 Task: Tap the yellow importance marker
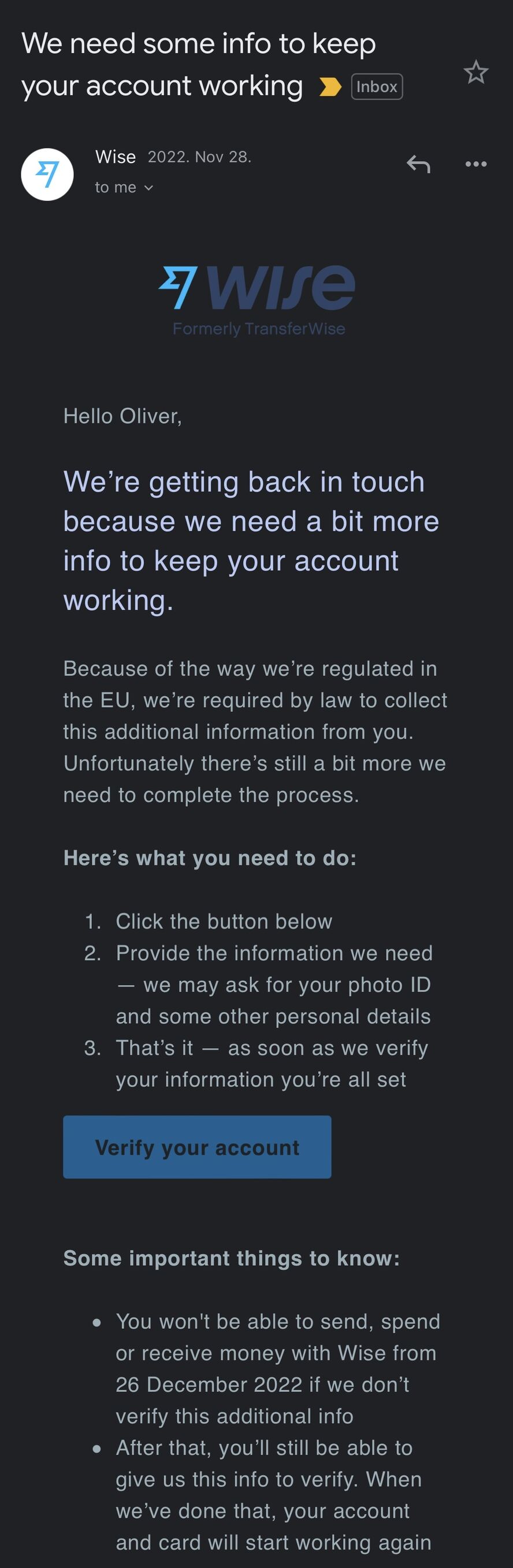pyautogui.click(x=330, y=87)
